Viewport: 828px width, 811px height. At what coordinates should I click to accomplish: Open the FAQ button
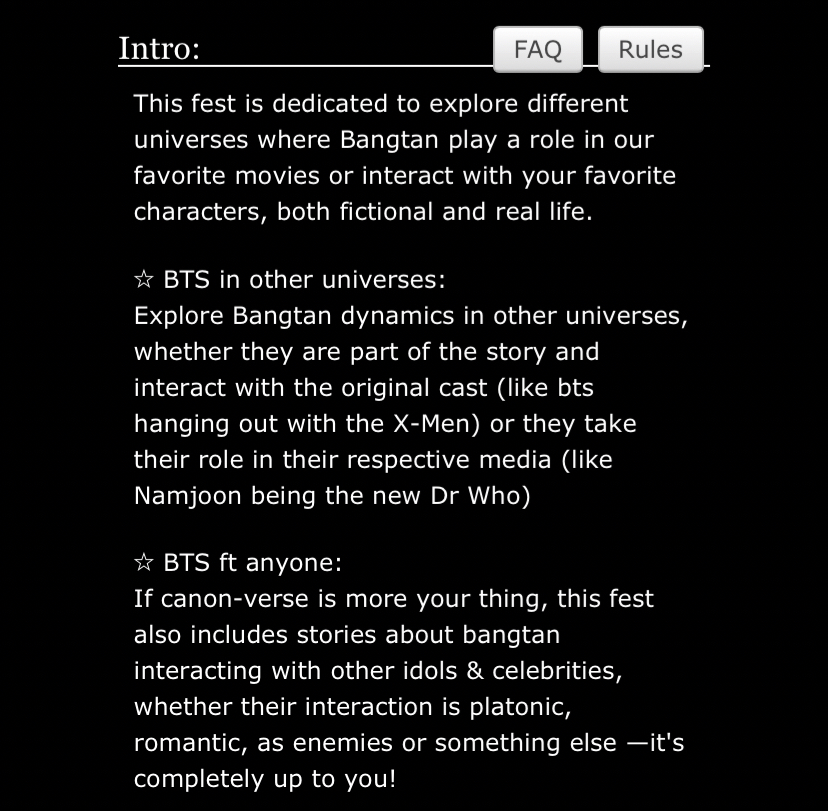coord(538,50)
